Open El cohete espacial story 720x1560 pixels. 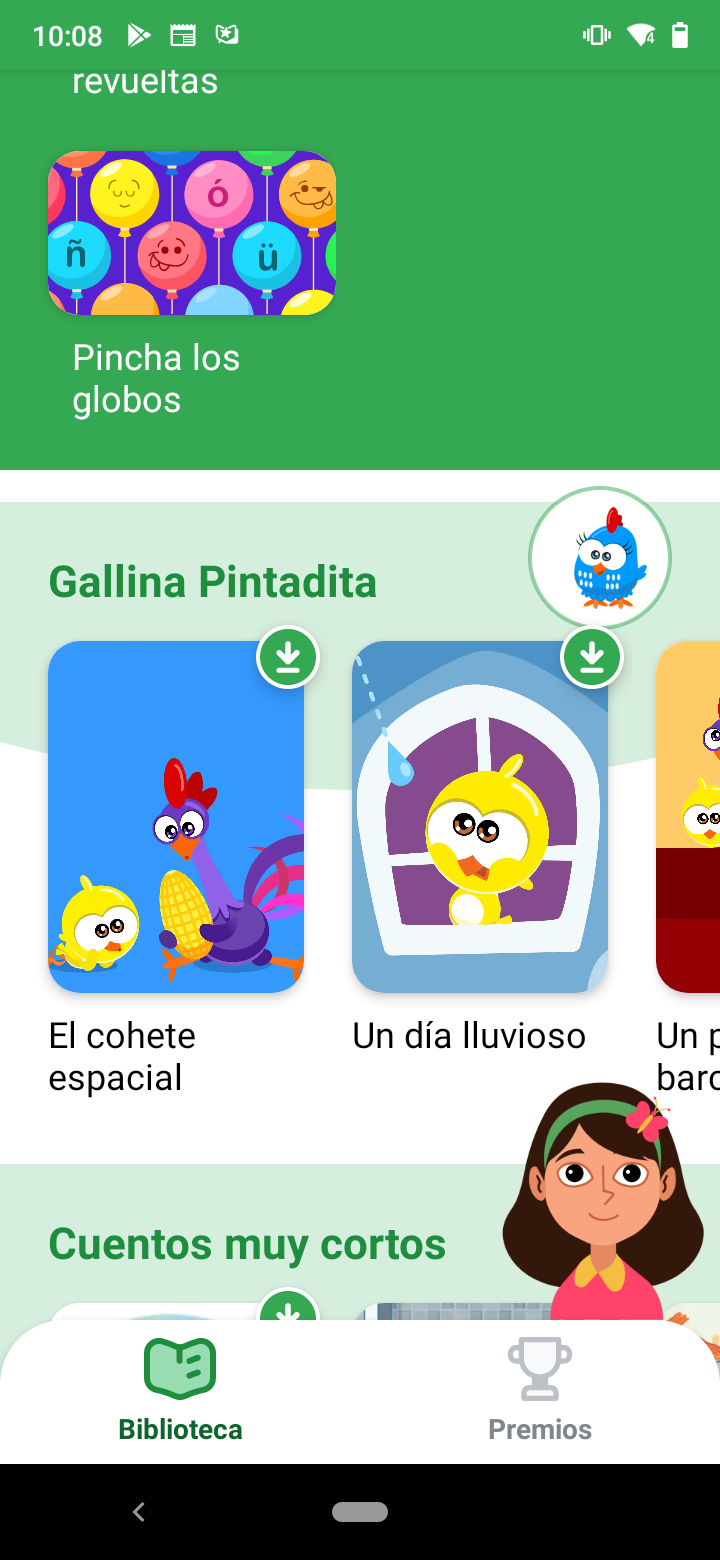[x=176, y=817]
